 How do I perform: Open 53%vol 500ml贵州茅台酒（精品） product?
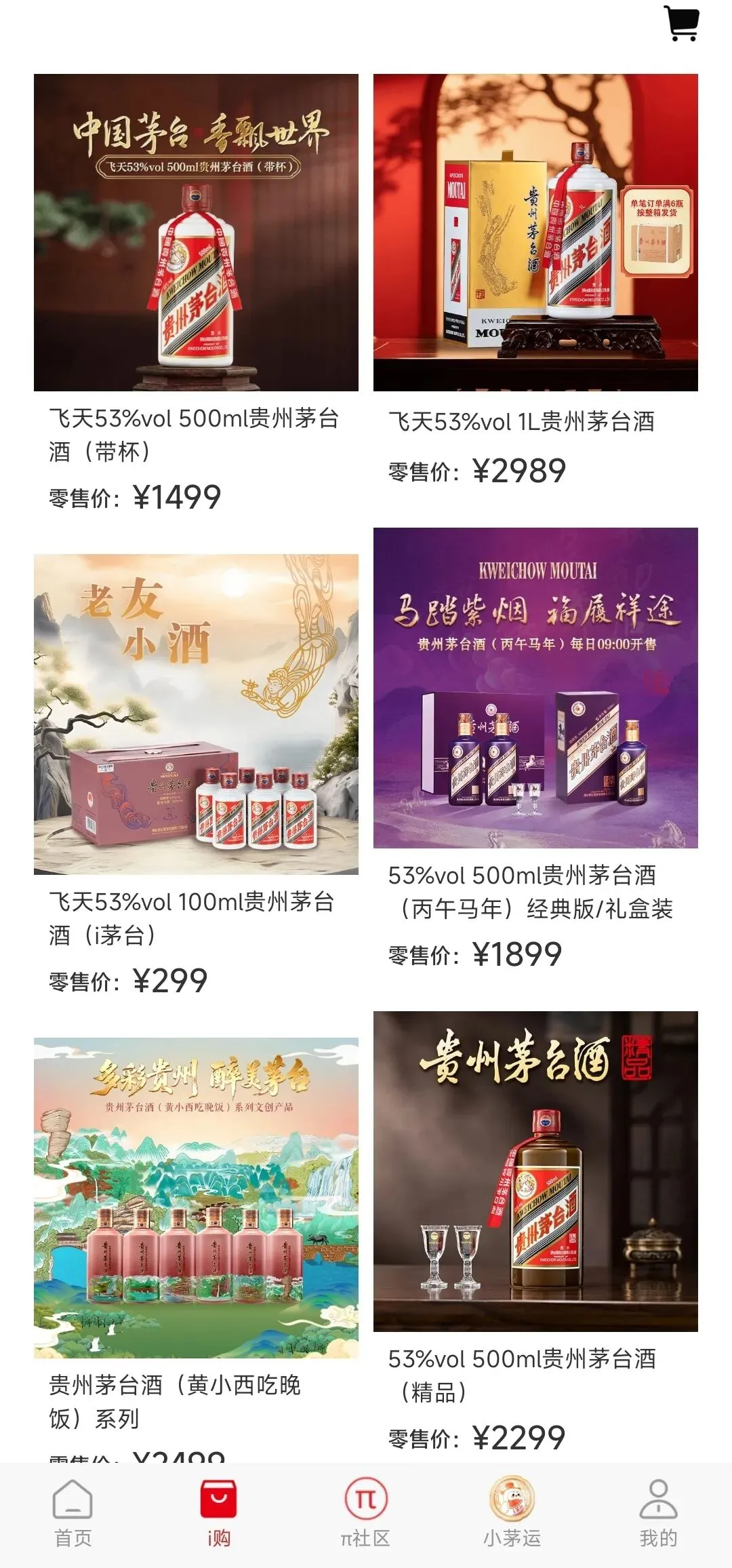(x=535, y=1171)
